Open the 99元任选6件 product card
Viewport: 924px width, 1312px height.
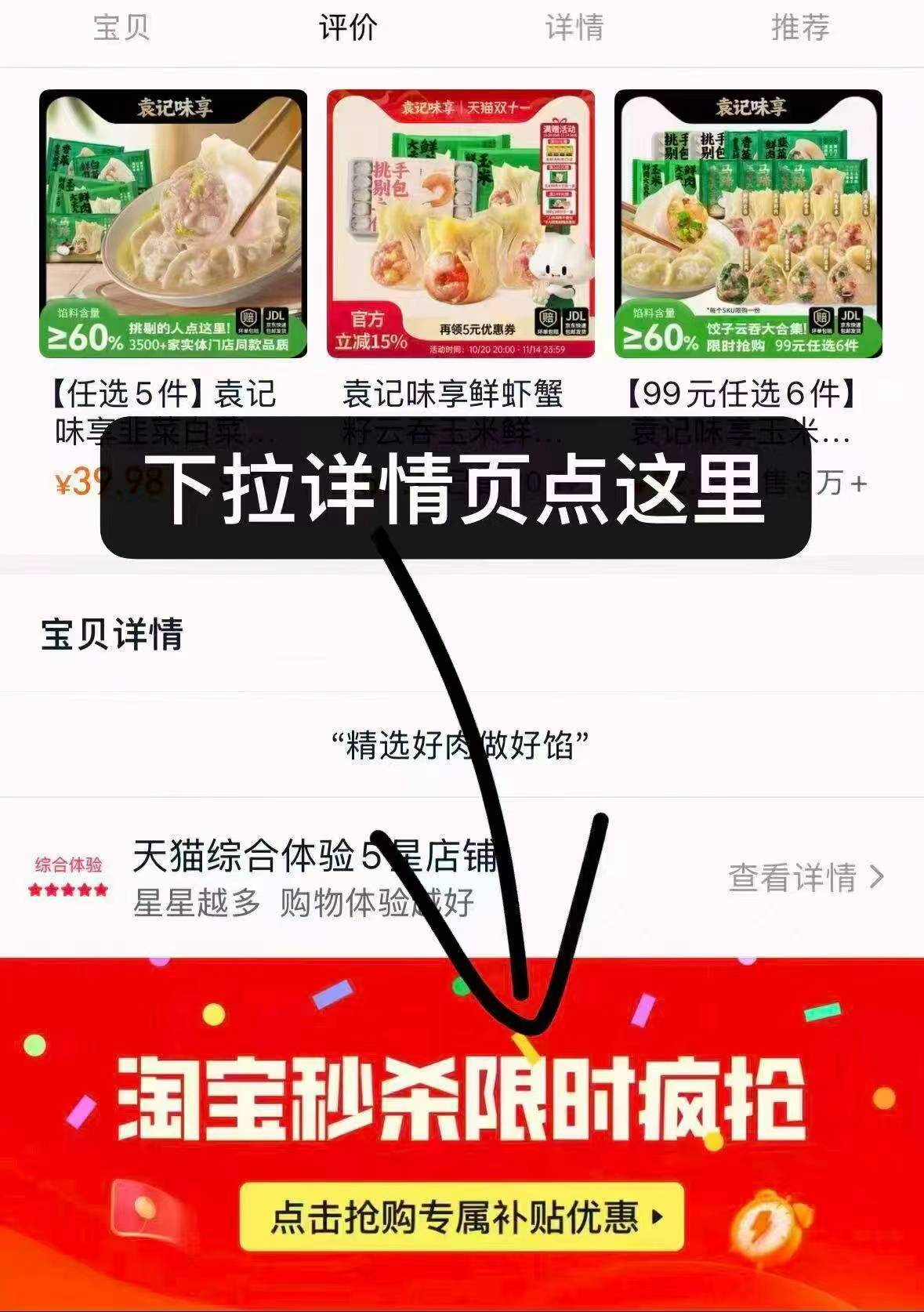[748, 224]
